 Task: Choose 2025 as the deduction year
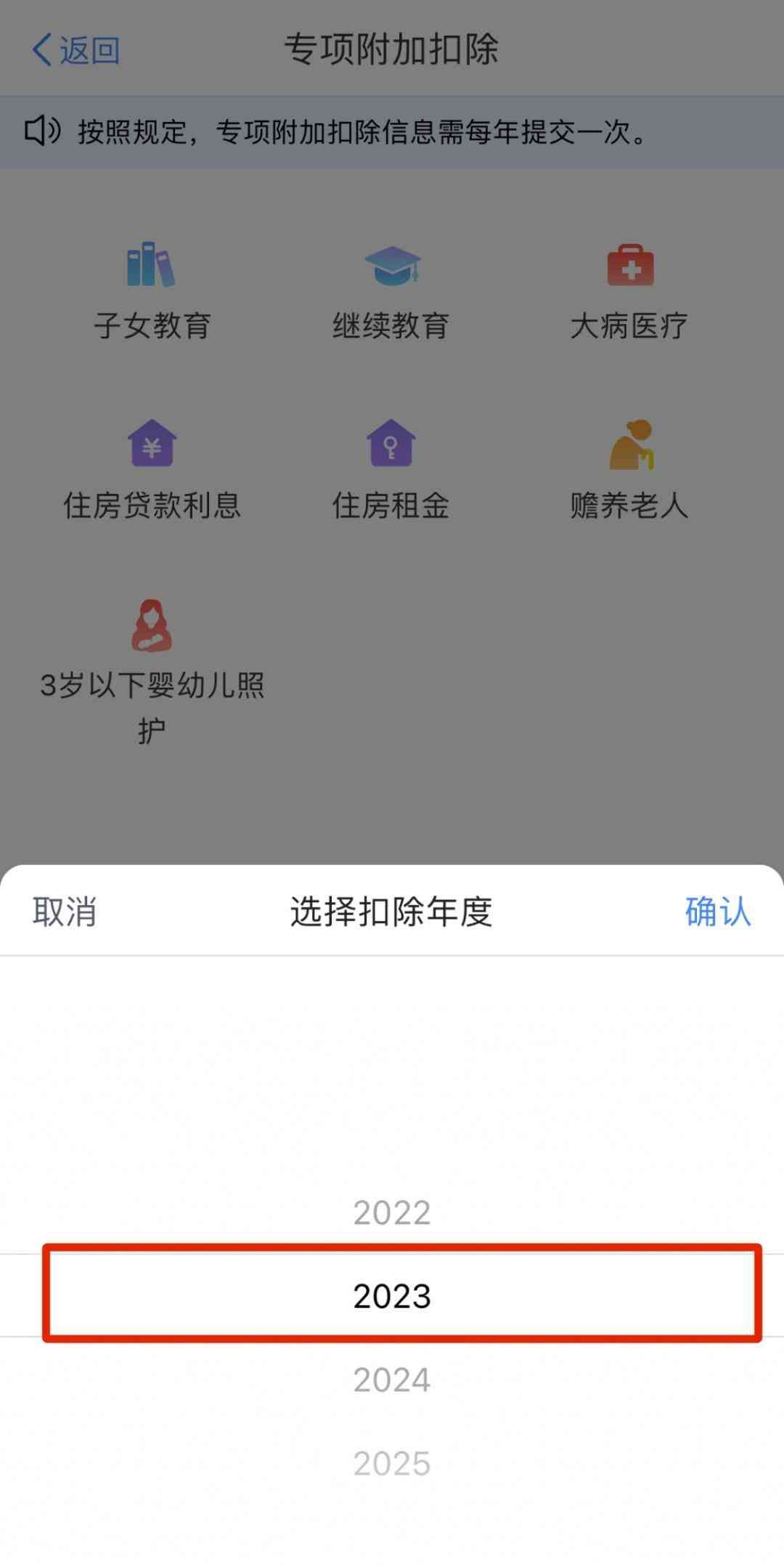(x=392, y=1463)
